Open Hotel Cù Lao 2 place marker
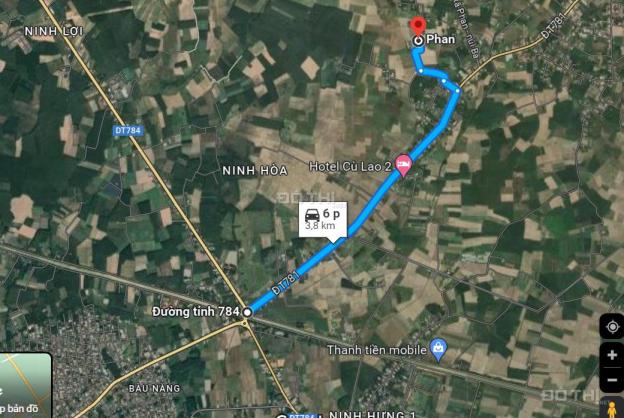Image resolution: width=624 pixels, height=418 pixels. [x=403, y=165]
